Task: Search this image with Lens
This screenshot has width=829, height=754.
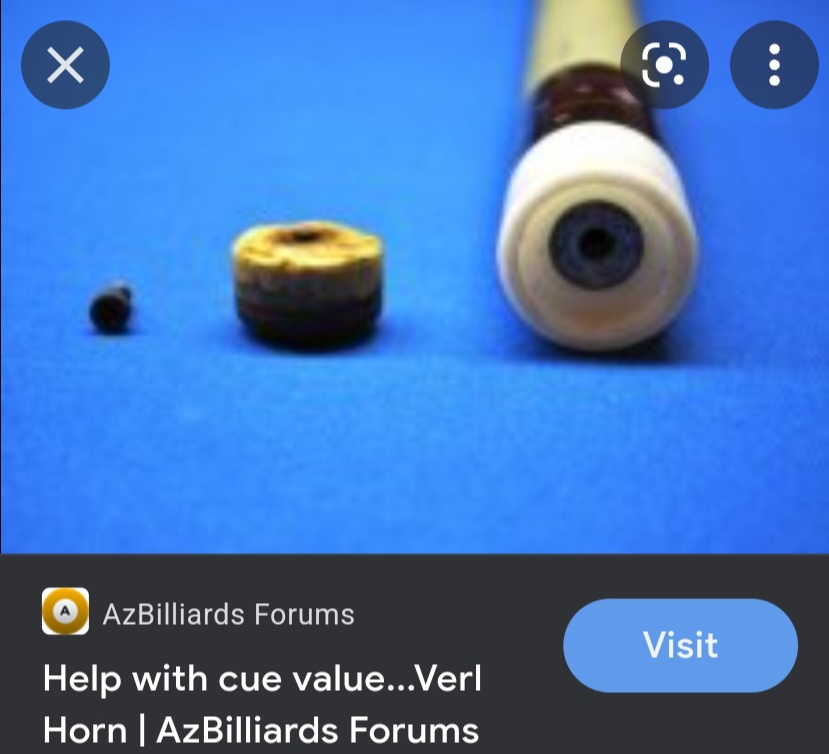Action: [x=664, y=66]
